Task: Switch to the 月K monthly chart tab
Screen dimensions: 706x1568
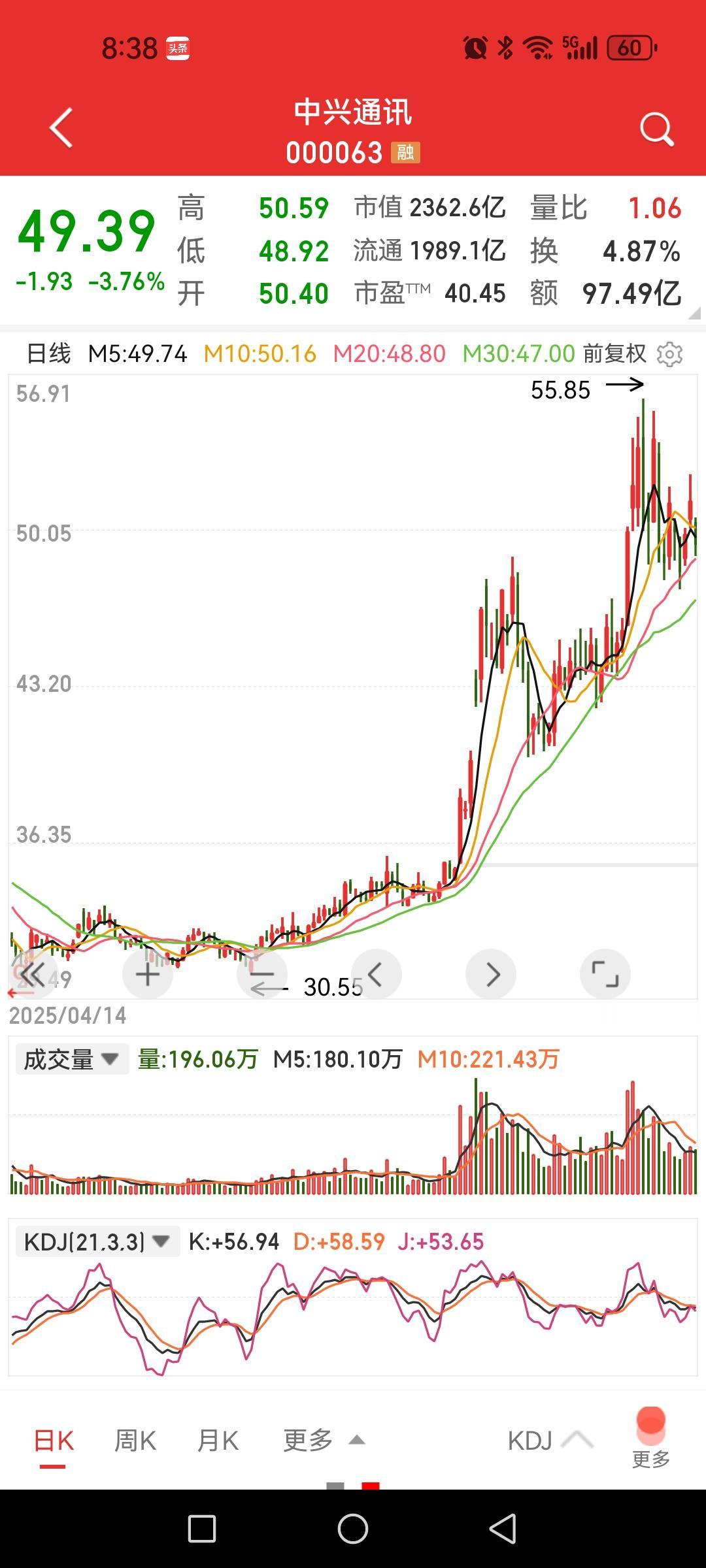Action: (x=218, y=1439)
